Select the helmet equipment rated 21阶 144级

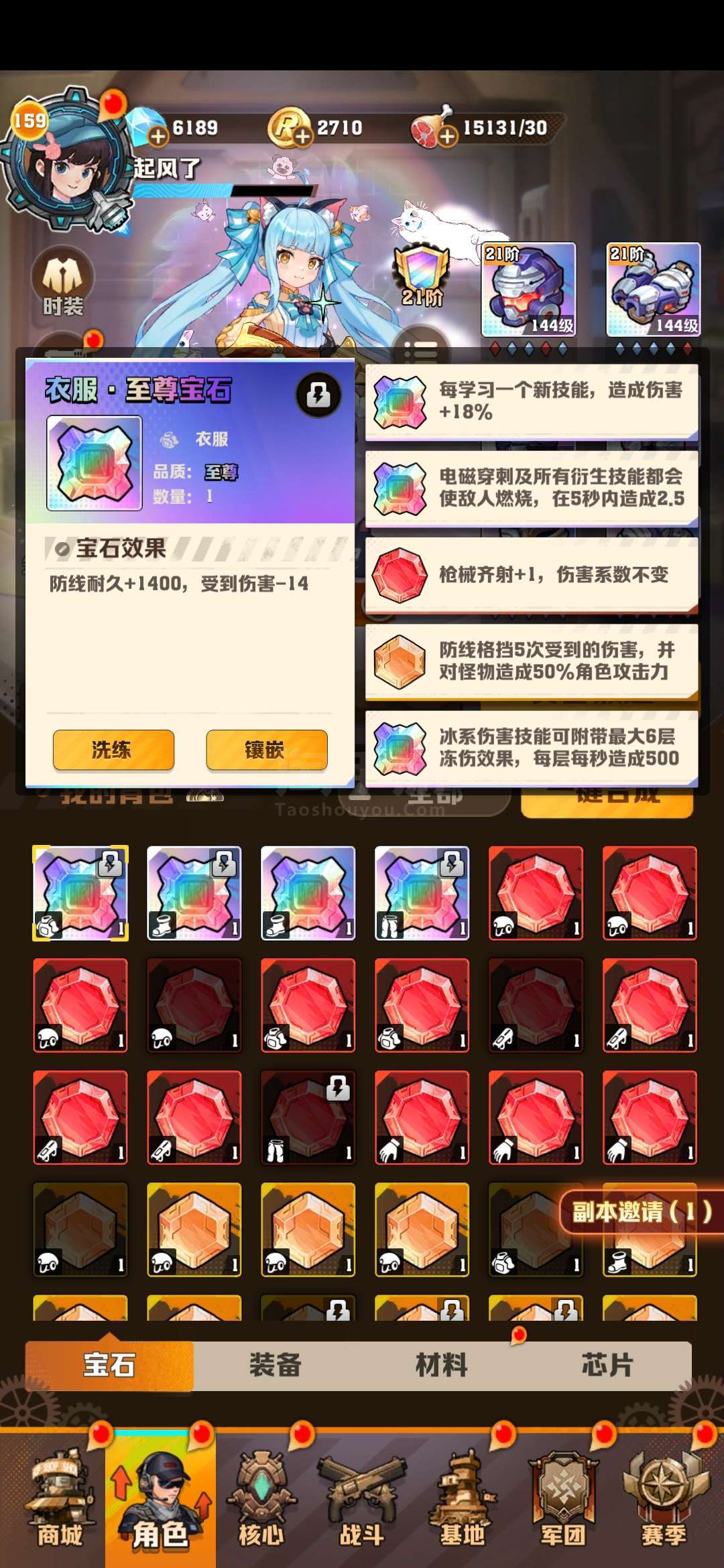tap(529, 289)
